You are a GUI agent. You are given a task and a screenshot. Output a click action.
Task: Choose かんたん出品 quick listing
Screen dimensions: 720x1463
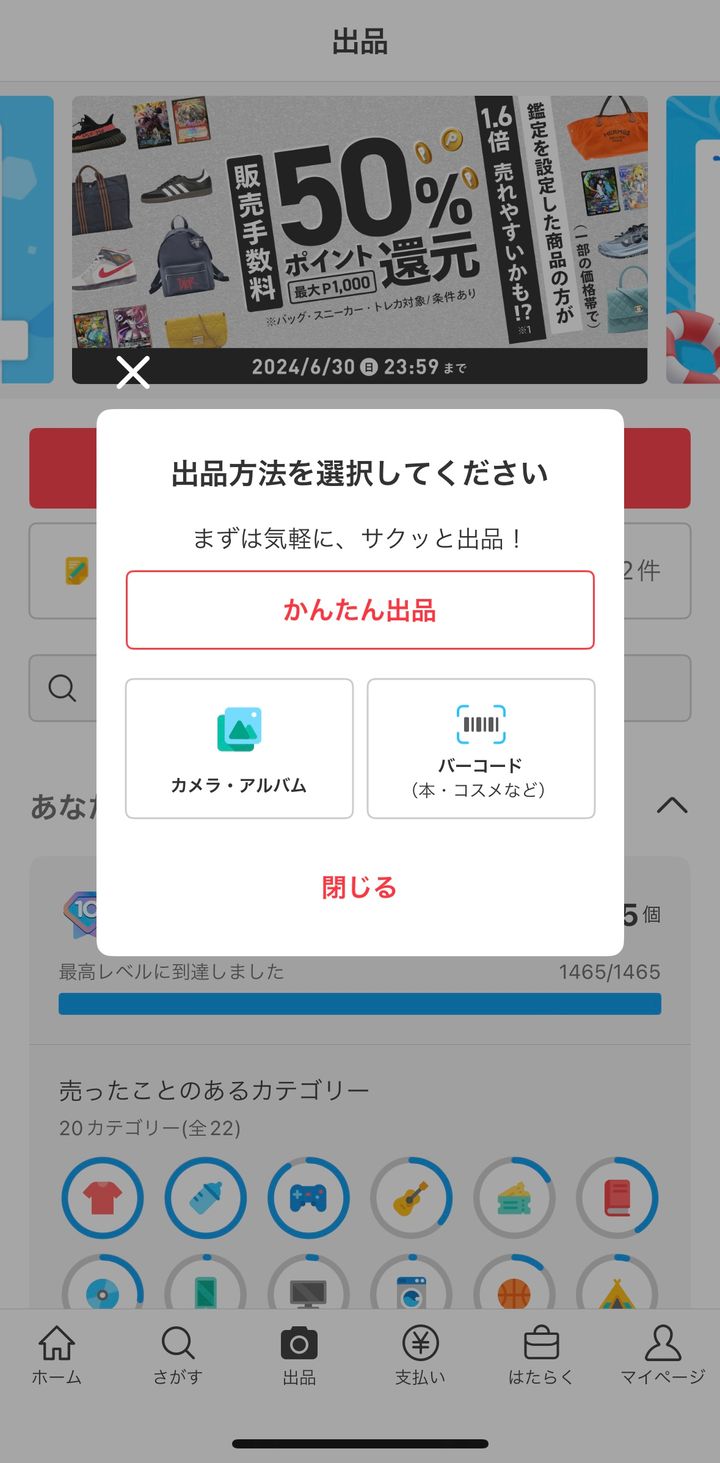coord(360,610)
